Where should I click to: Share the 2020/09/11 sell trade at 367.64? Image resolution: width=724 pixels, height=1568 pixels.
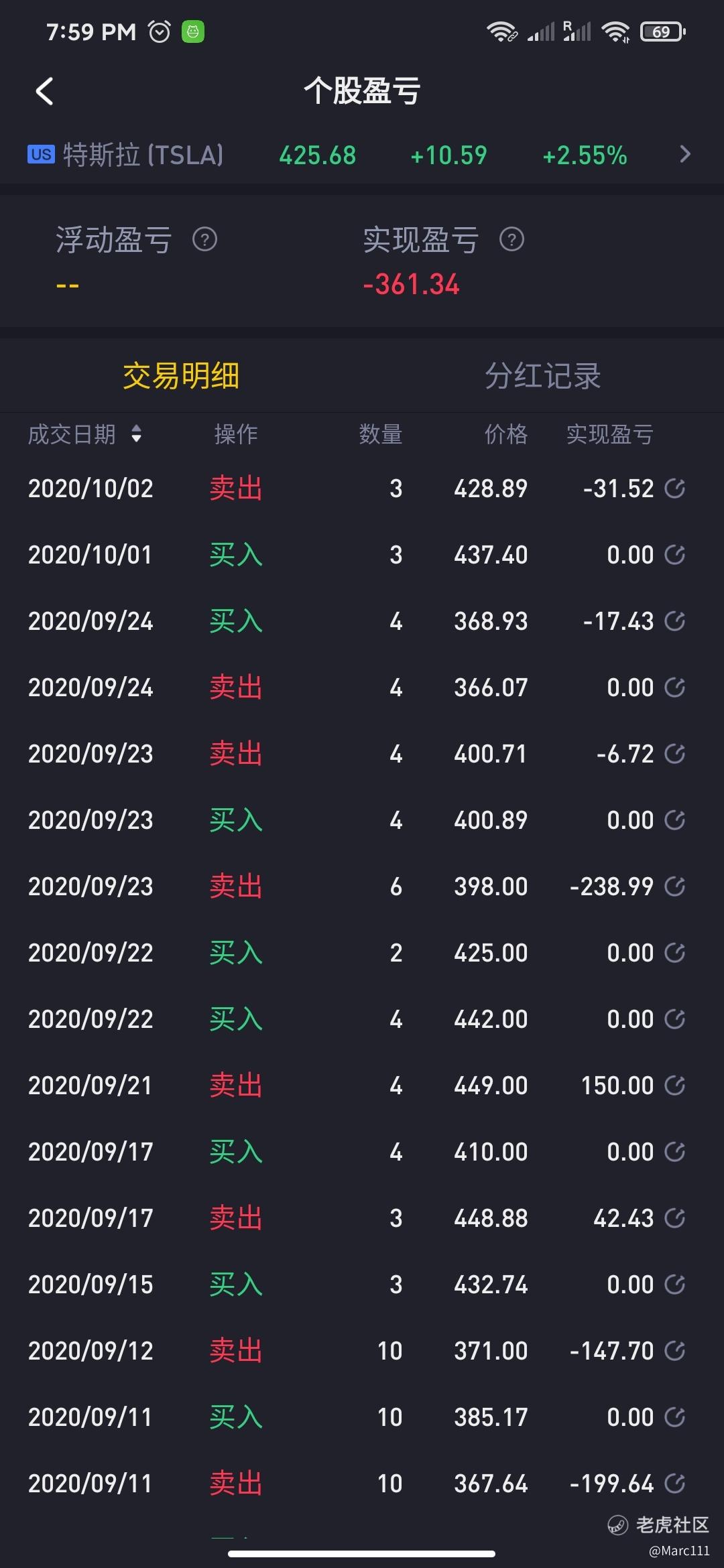(674, 1484)
